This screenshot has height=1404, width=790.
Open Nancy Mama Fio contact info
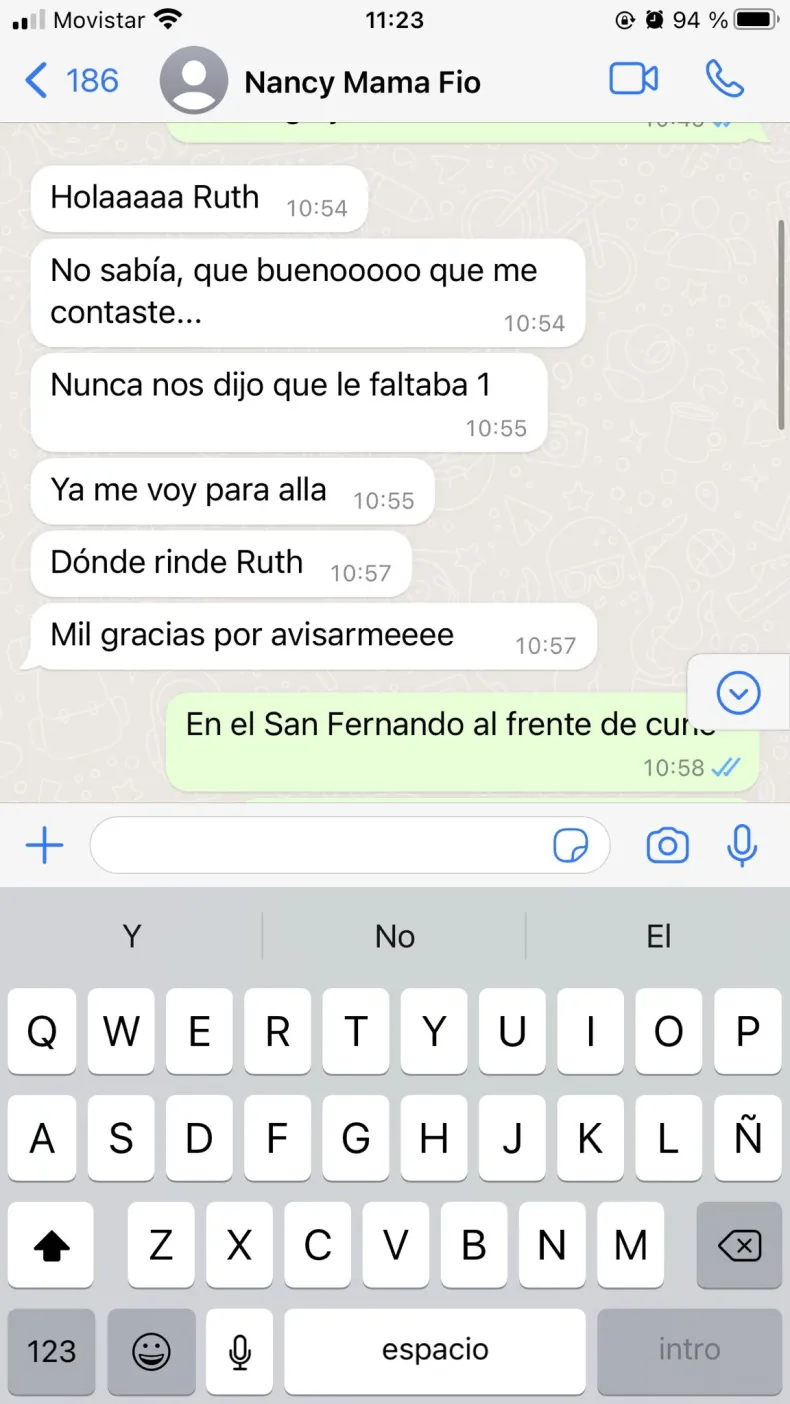362,82
